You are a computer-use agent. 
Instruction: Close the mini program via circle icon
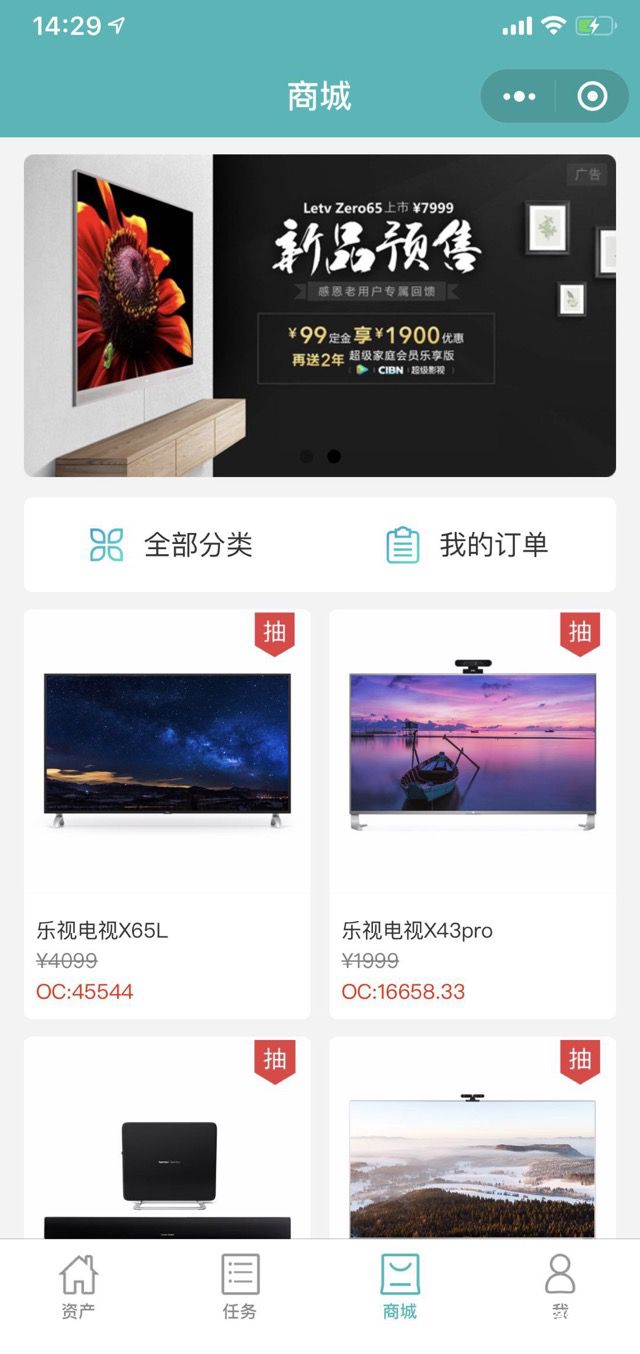592,97
